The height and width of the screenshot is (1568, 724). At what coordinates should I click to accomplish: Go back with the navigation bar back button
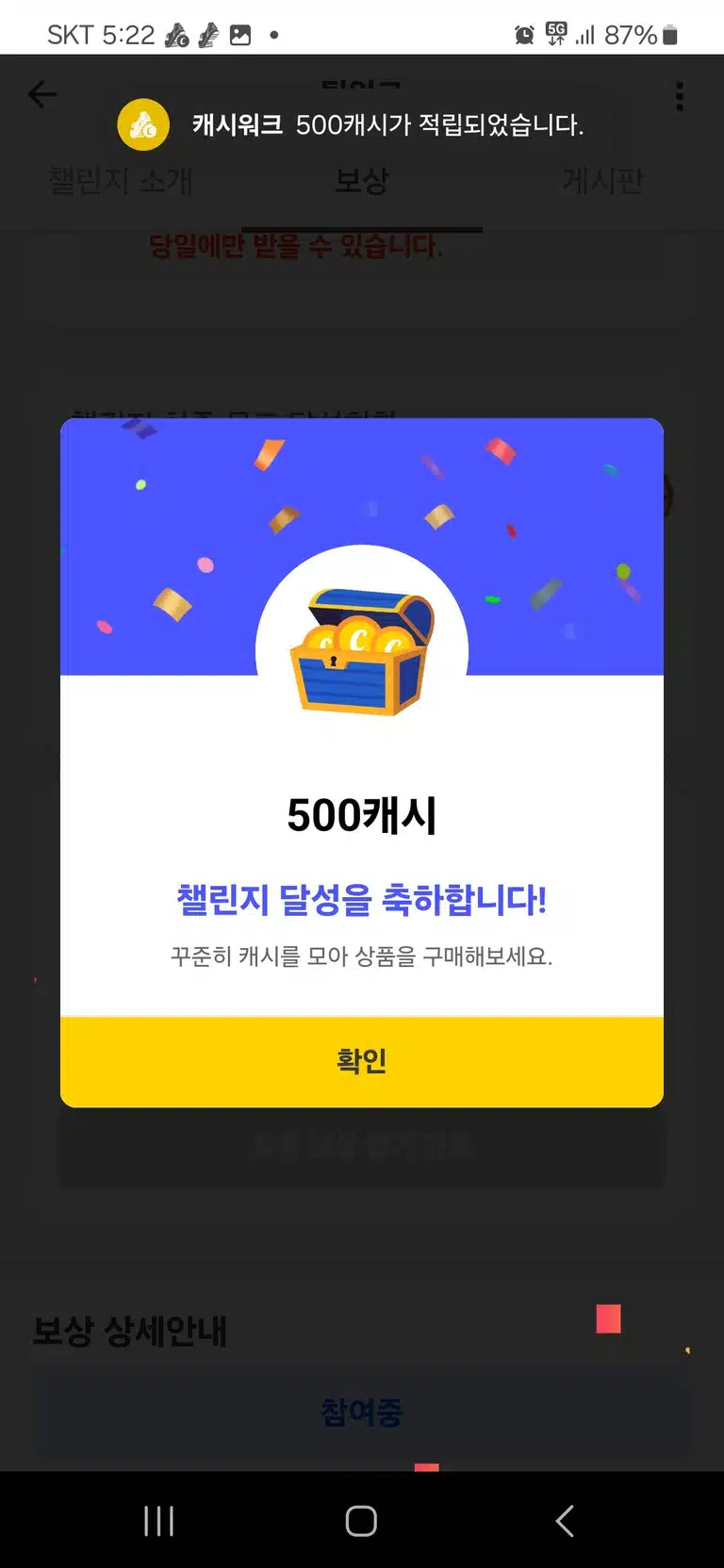[565, 1520]
